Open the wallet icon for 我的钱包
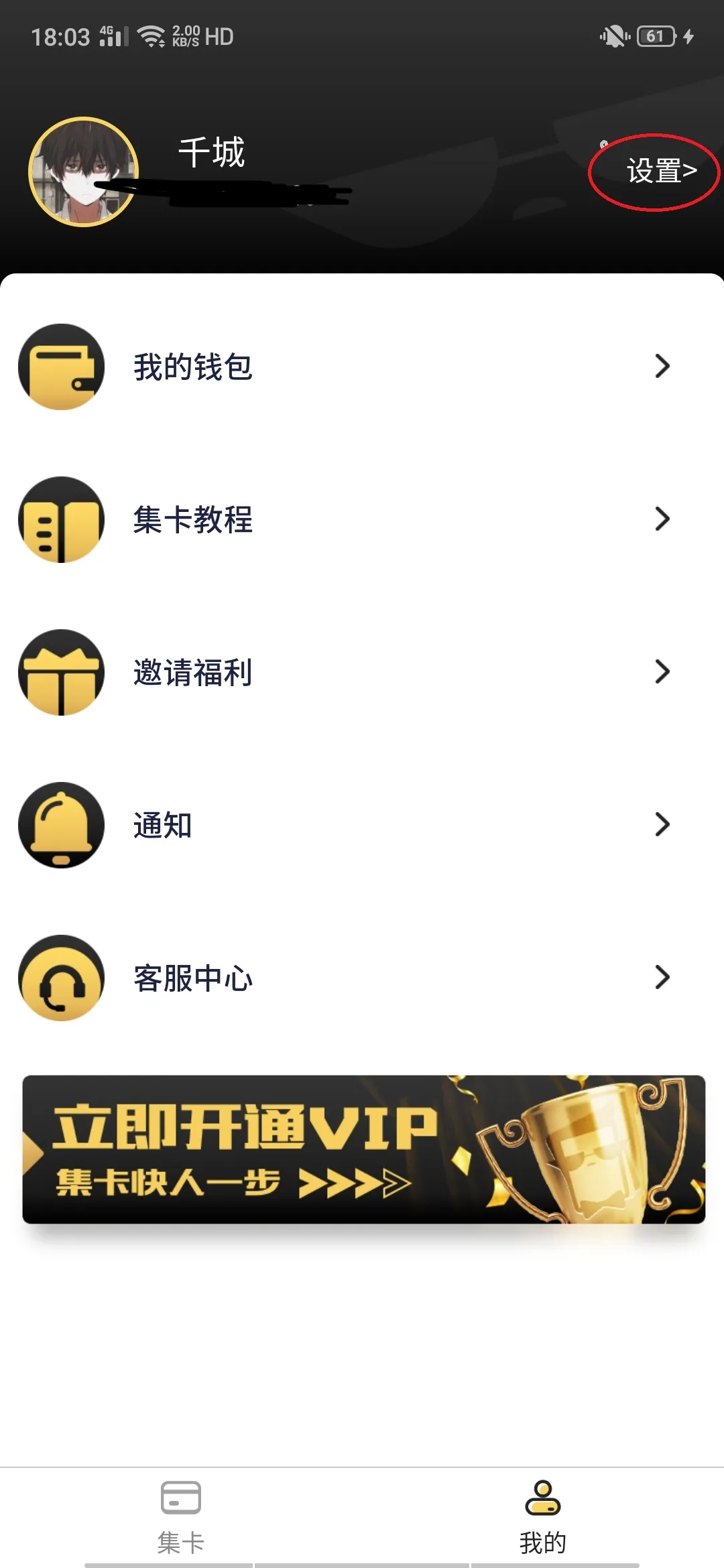Screen dimensions: 724x1568 point(62,366)
